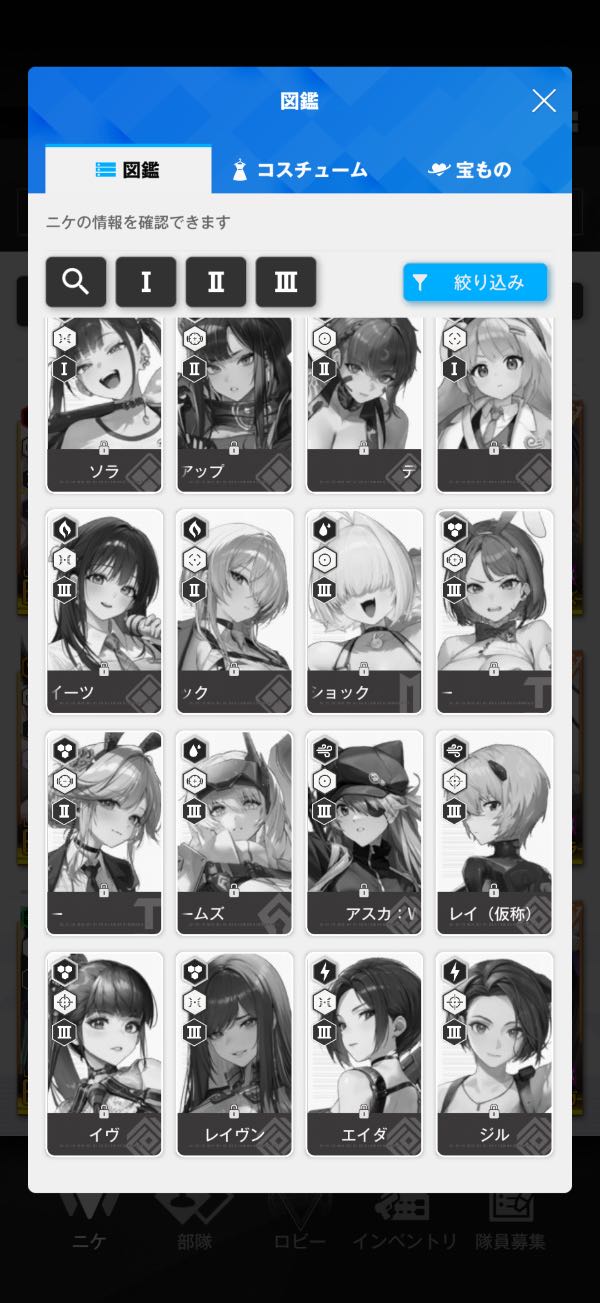Open the エイダ character card
600x1303 pixels.
tap(364, 1053)
